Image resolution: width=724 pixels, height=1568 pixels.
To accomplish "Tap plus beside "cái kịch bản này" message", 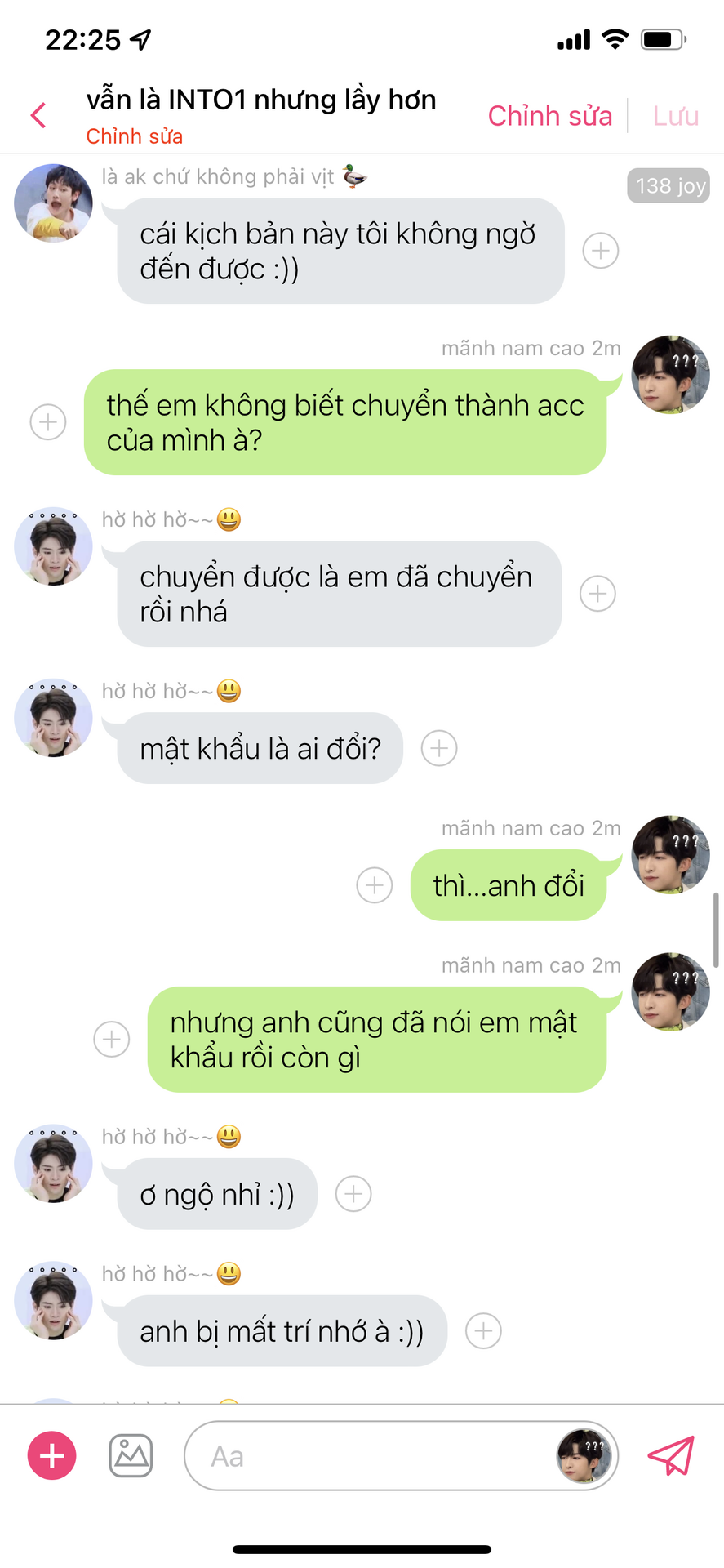I will pos(600,250).
